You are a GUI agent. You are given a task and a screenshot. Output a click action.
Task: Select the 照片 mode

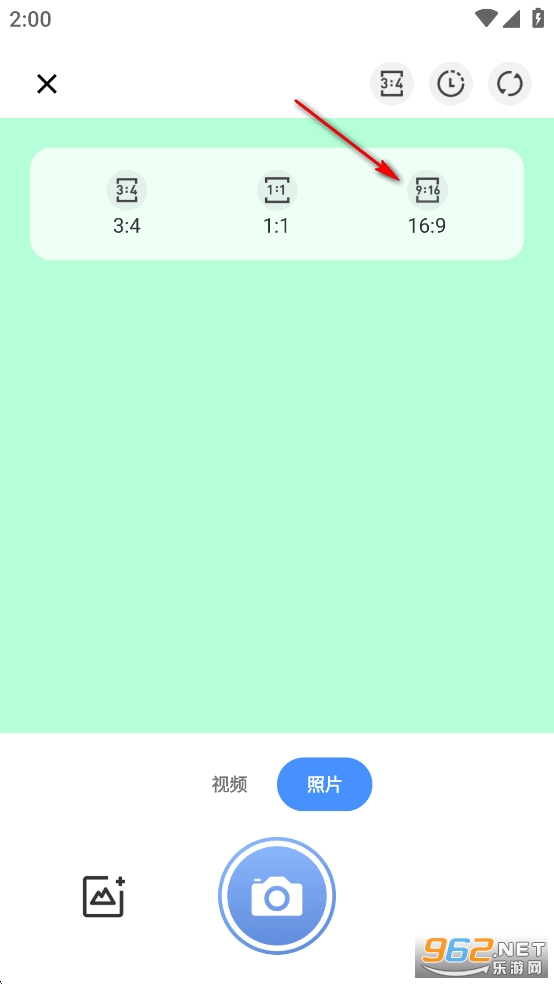[324, 784]
